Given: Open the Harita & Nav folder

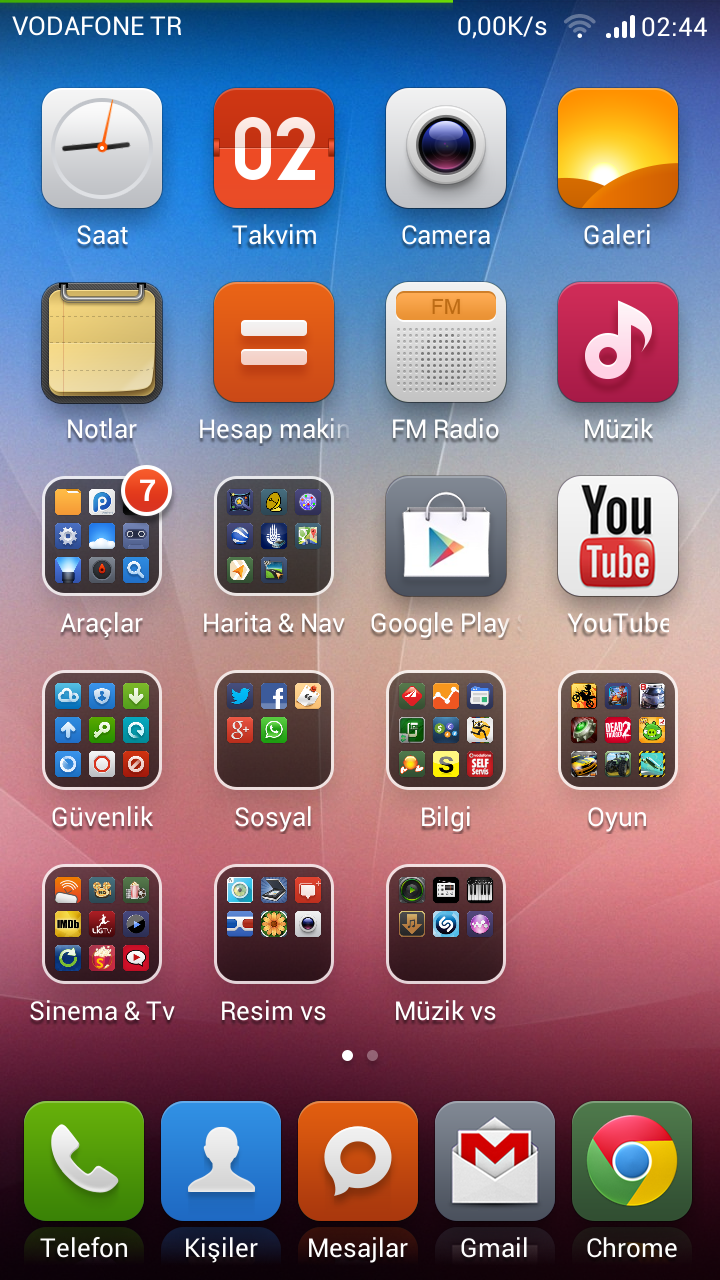Looking at the screenshot, I should pos(274,536).
